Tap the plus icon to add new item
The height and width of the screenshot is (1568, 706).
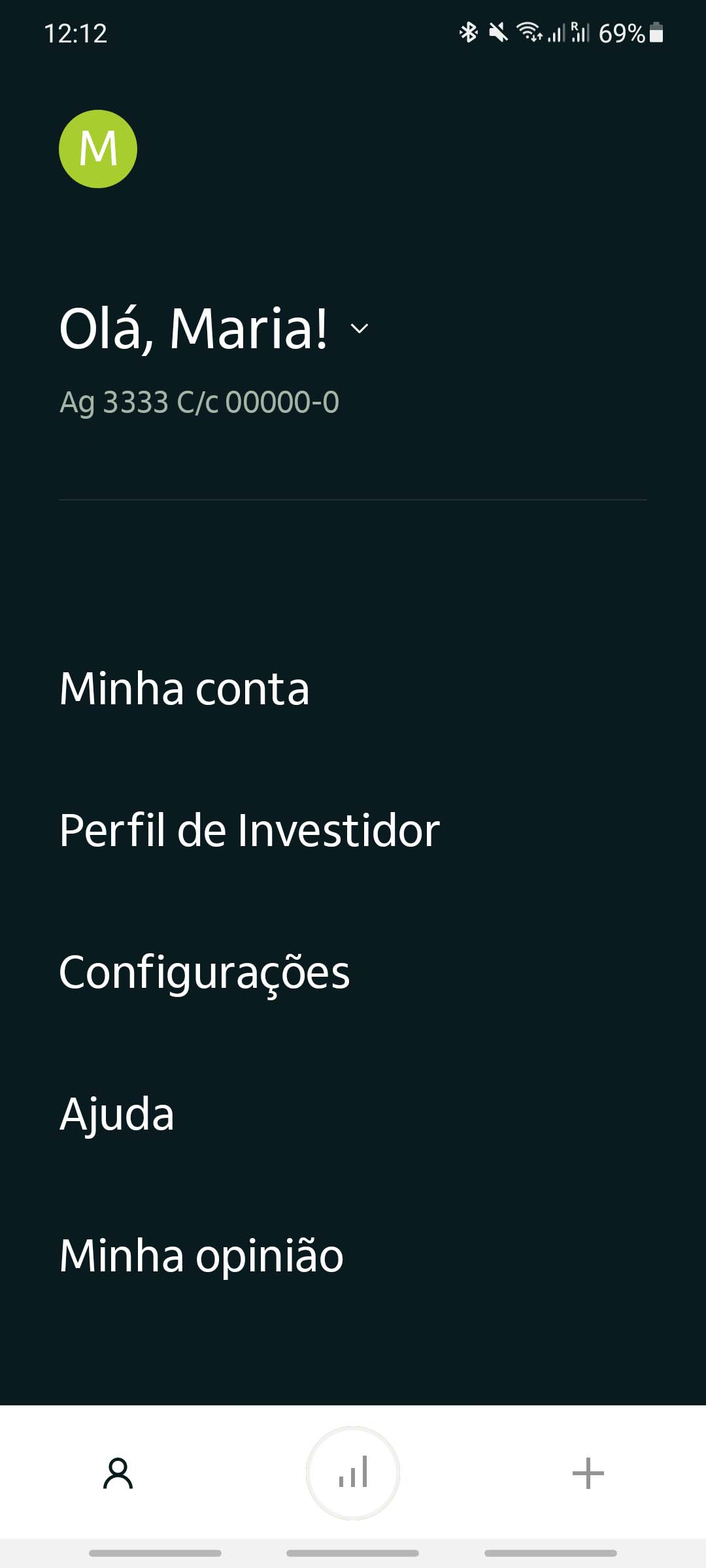tap(588, 1472)
